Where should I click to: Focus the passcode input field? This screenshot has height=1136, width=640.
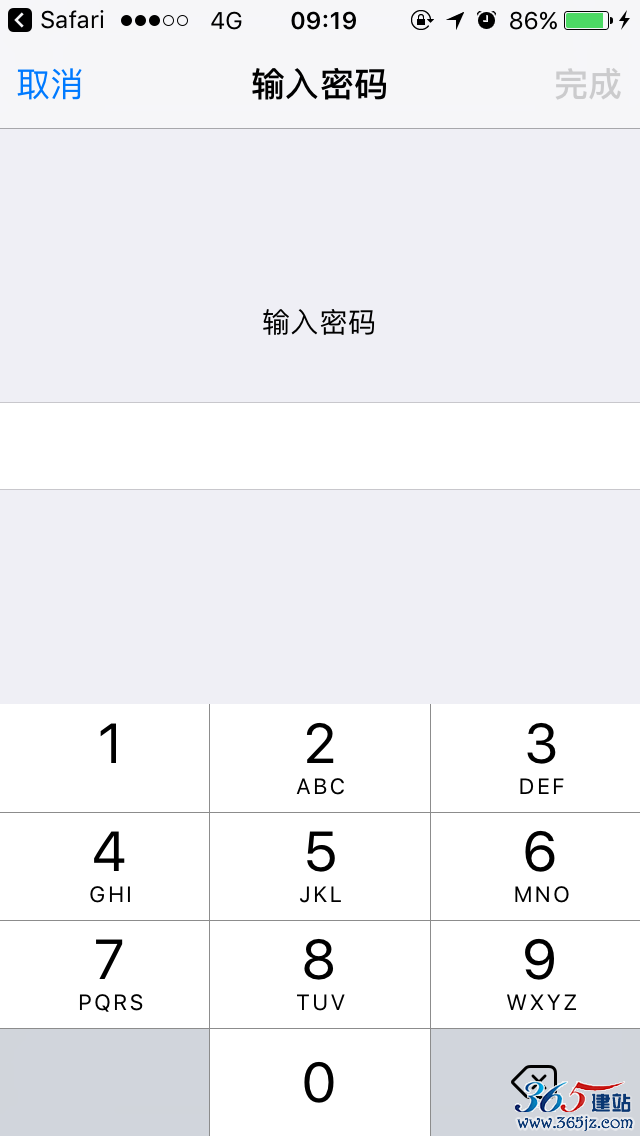(x=320, y=446)
